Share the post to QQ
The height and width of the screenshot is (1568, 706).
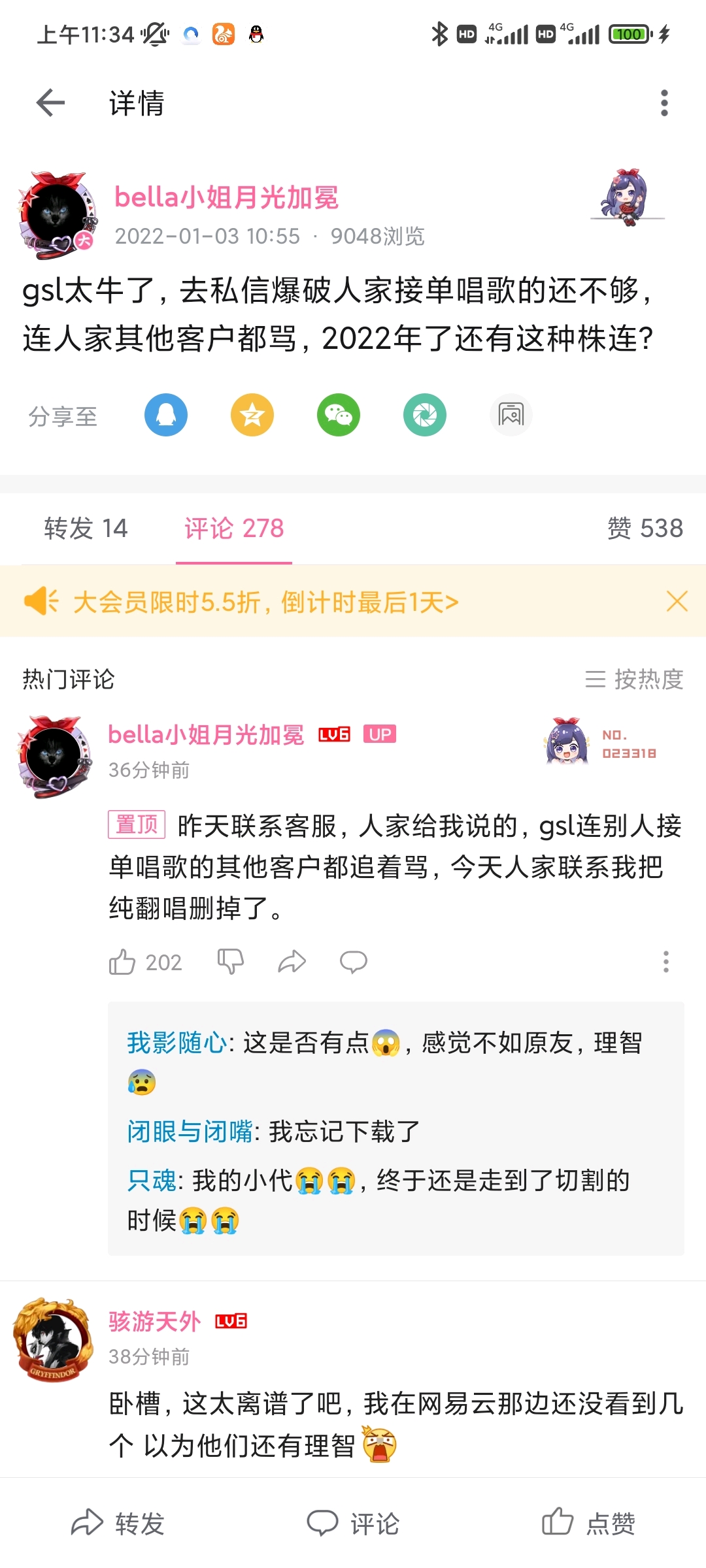point(166,415)
